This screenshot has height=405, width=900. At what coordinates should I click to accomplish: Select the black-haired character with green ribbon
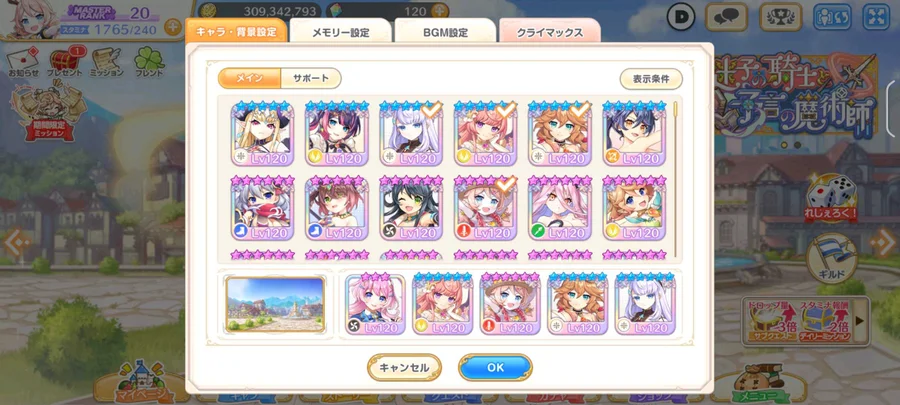tap(410, 208)
